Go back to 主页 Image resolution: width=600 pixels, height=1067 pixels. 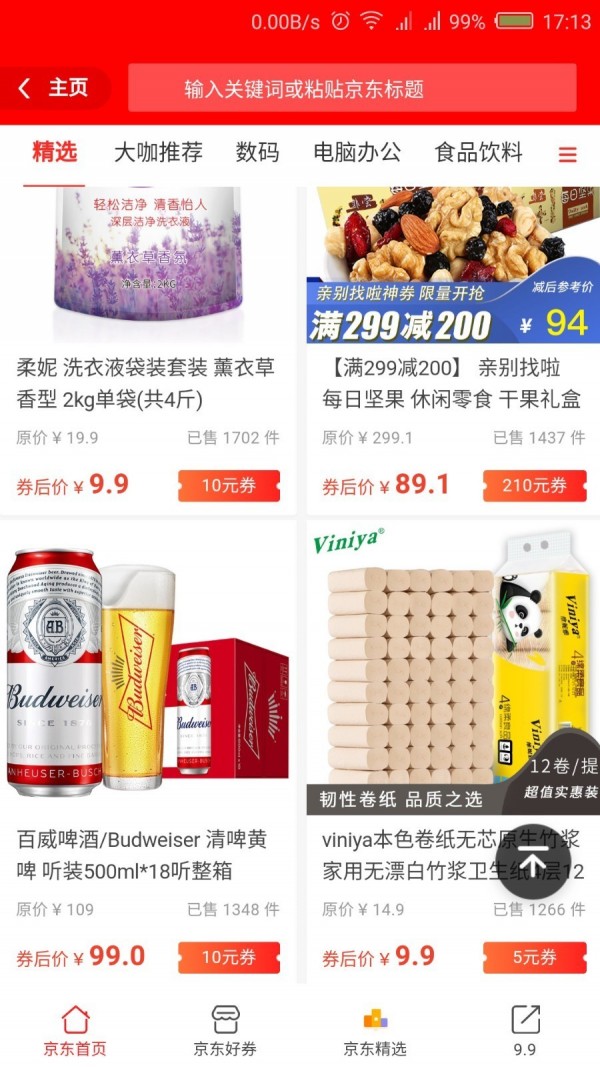(x=53, y=88)
